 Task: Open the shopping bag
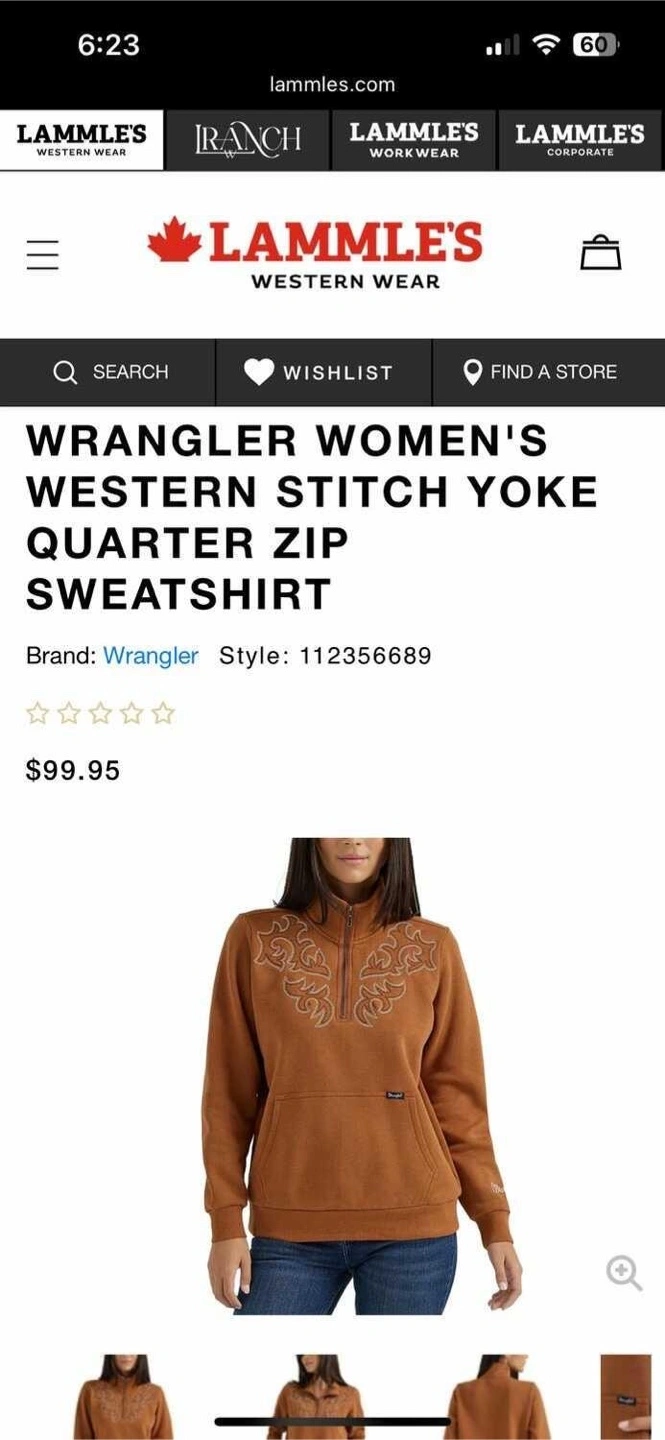tap(601, 252)
